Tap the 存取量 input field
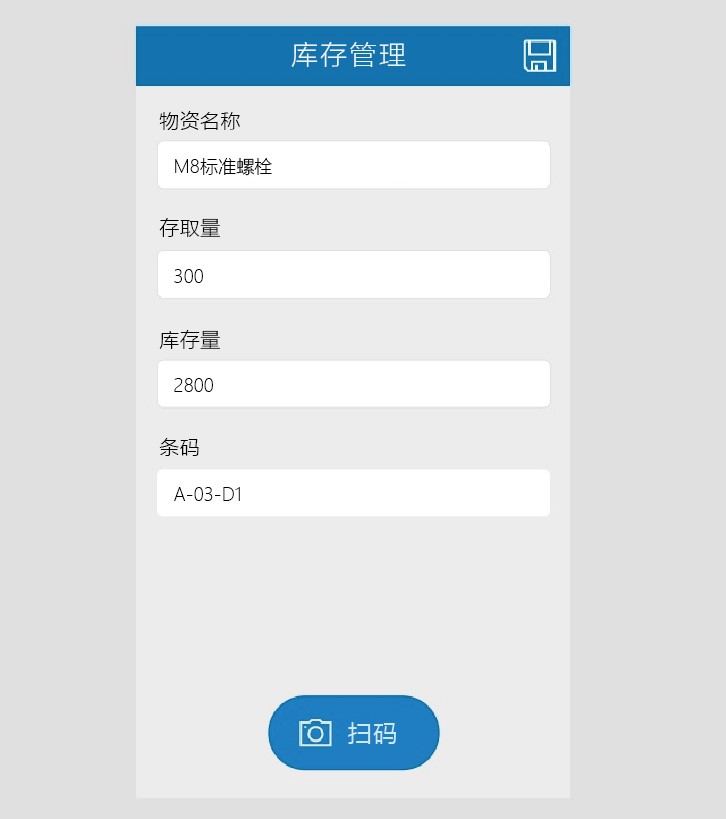 click(x=353, y=275)
